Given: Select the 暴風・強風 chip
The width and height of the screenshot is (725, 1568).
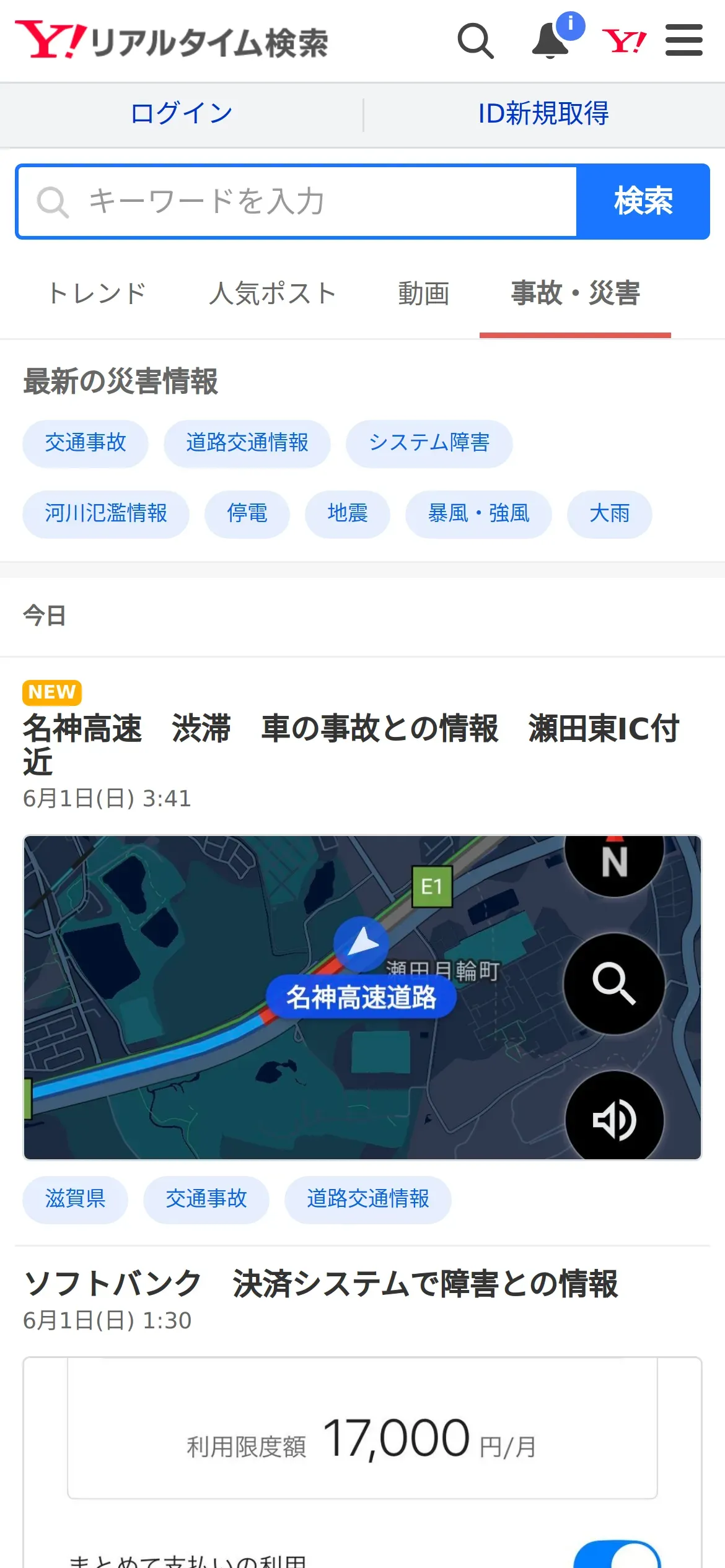Looking at the screenshot, I should coord(478,514).
